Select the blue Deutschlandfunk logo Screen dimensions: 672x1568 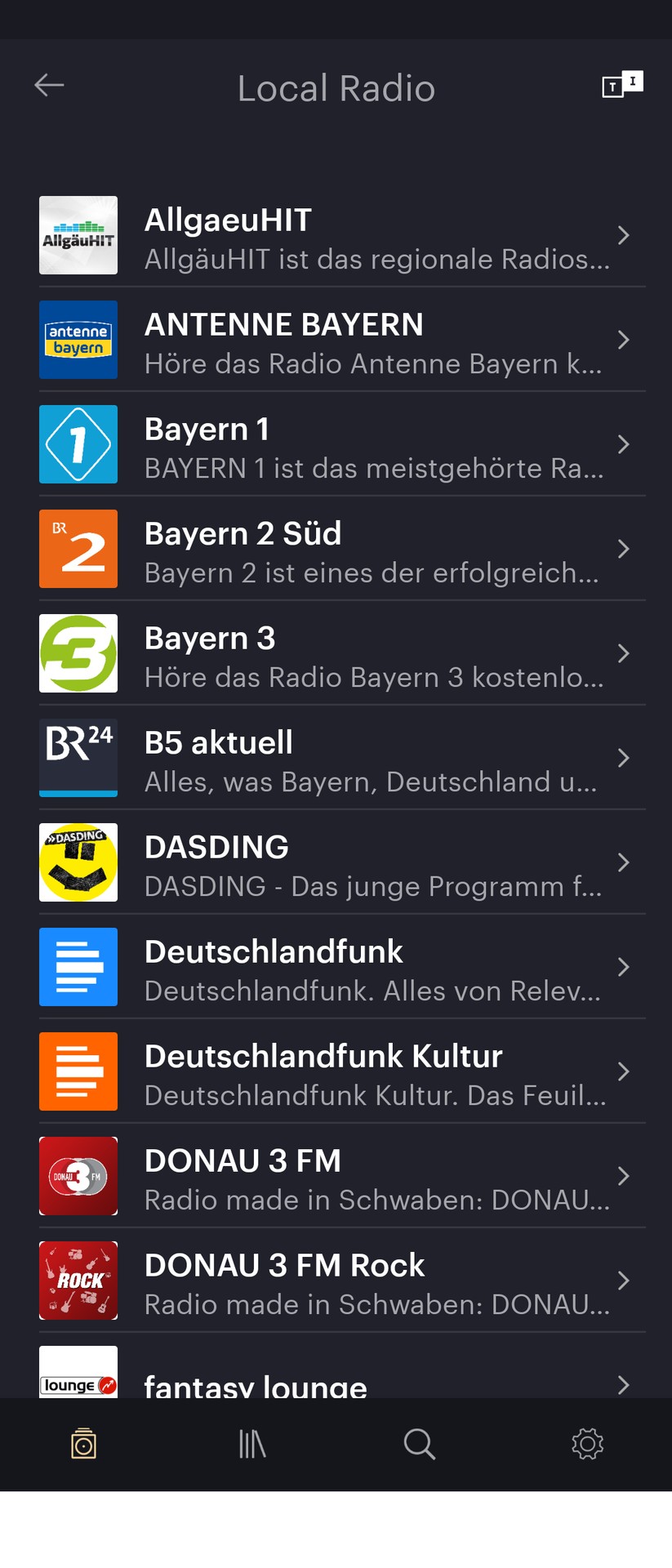78,967
